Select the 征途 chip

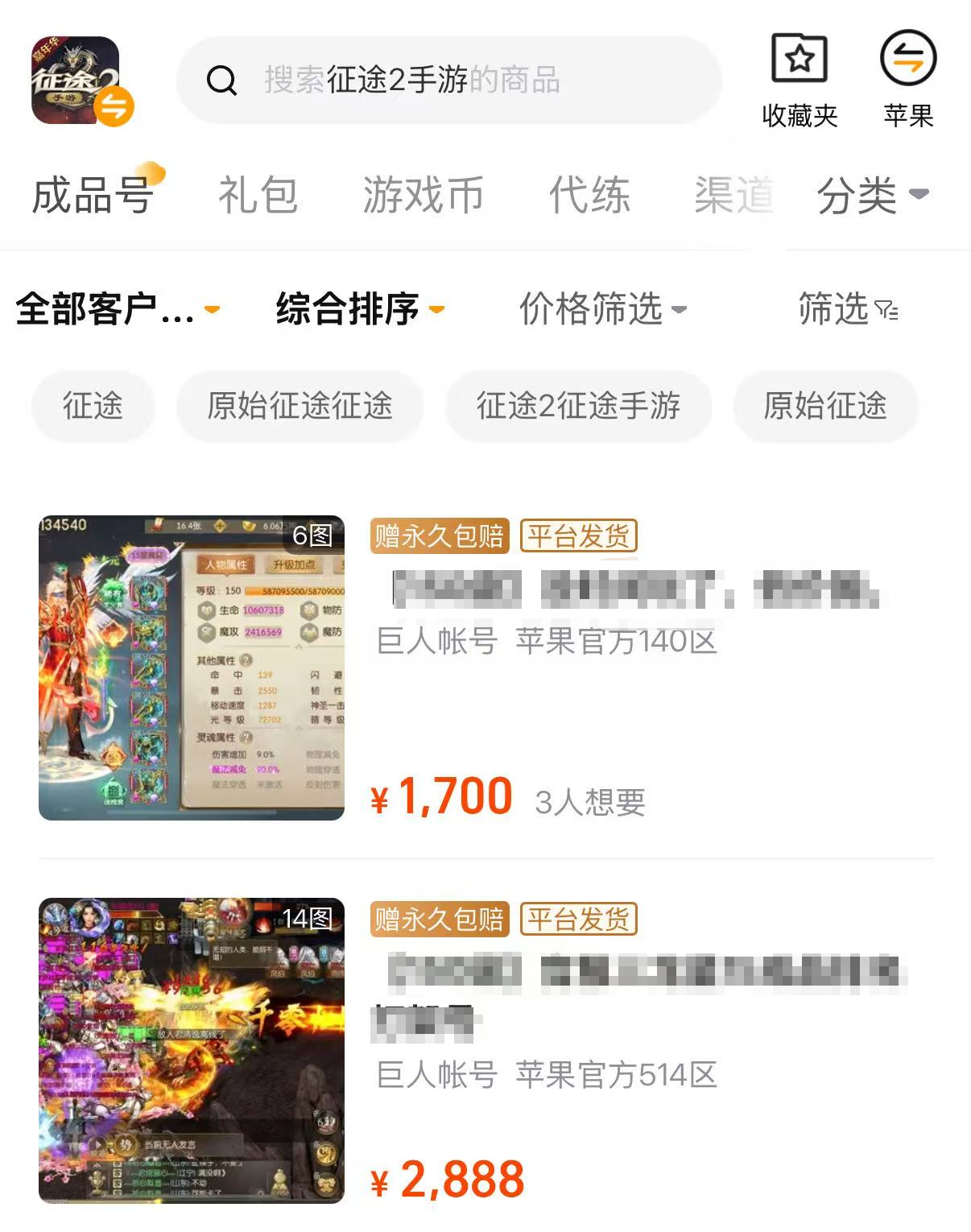tap(93, 406)
